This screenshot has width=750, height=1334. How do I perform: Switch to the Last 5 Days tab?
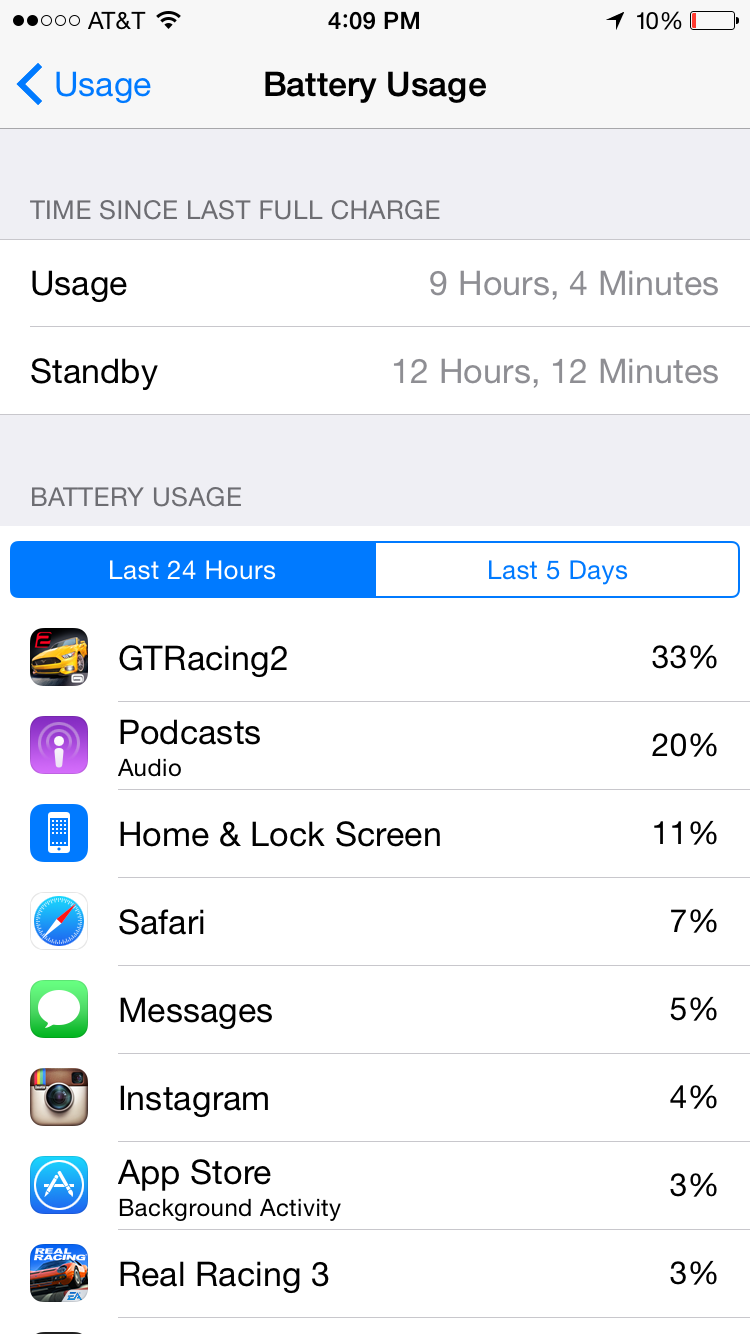coord(557,570)
